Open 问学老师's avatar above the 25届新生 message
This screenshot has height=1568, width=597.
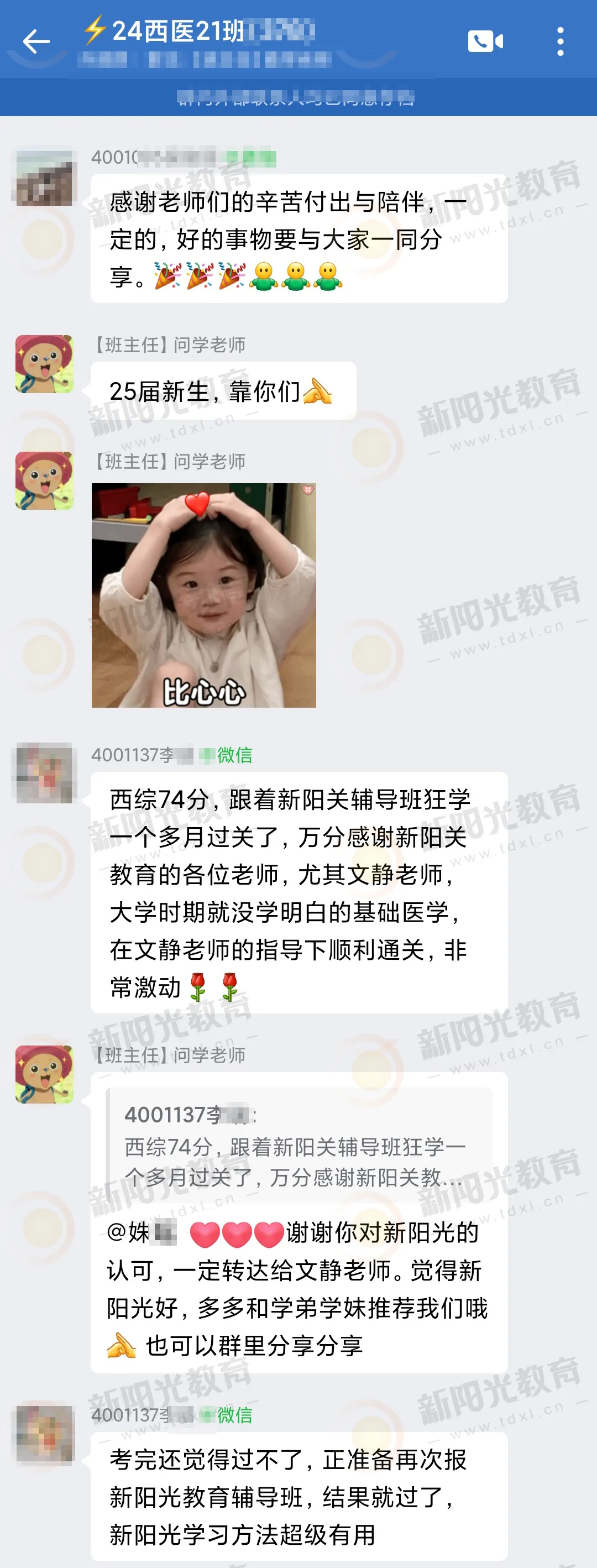44,363
